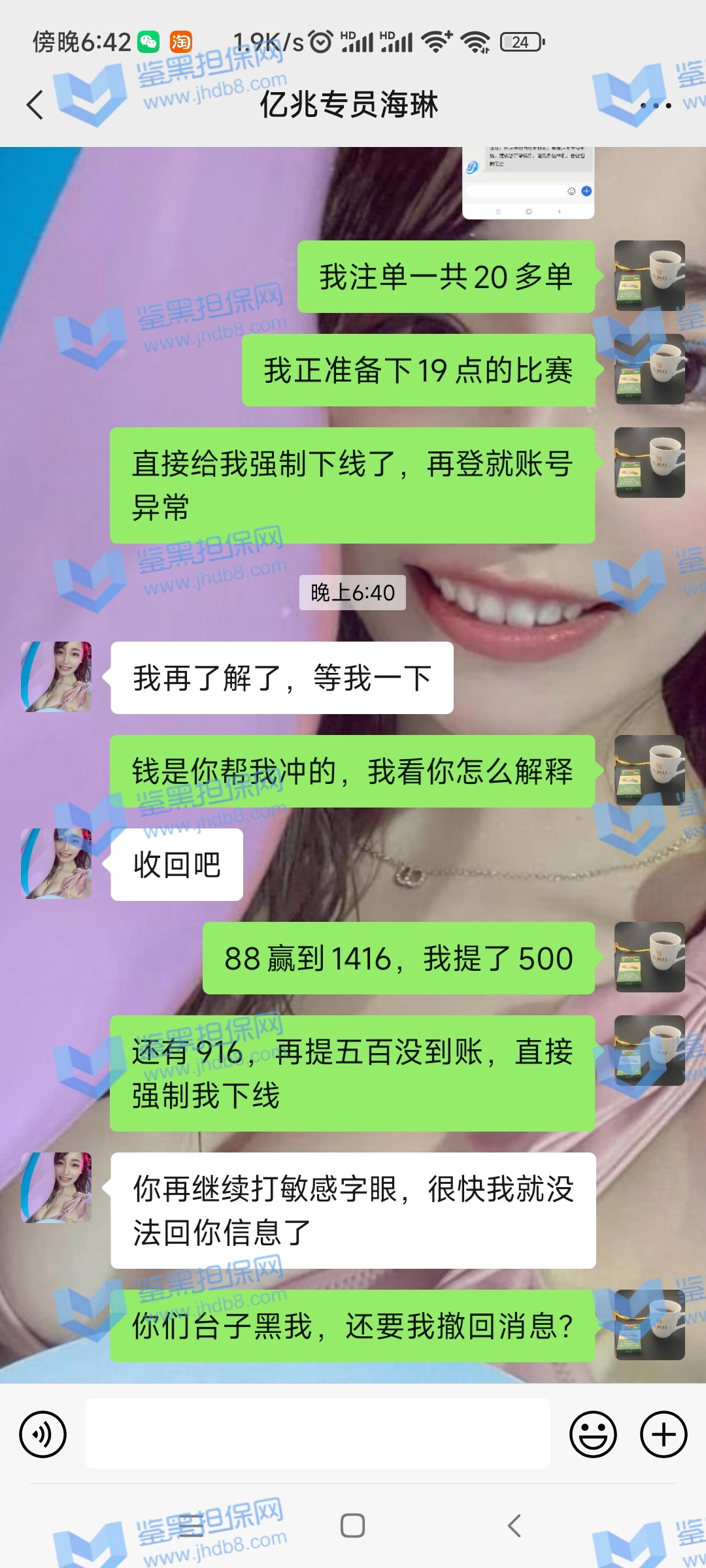Open the plus attachments panel
Viewport: 706px width, 1568px height.
point(663,1435)
